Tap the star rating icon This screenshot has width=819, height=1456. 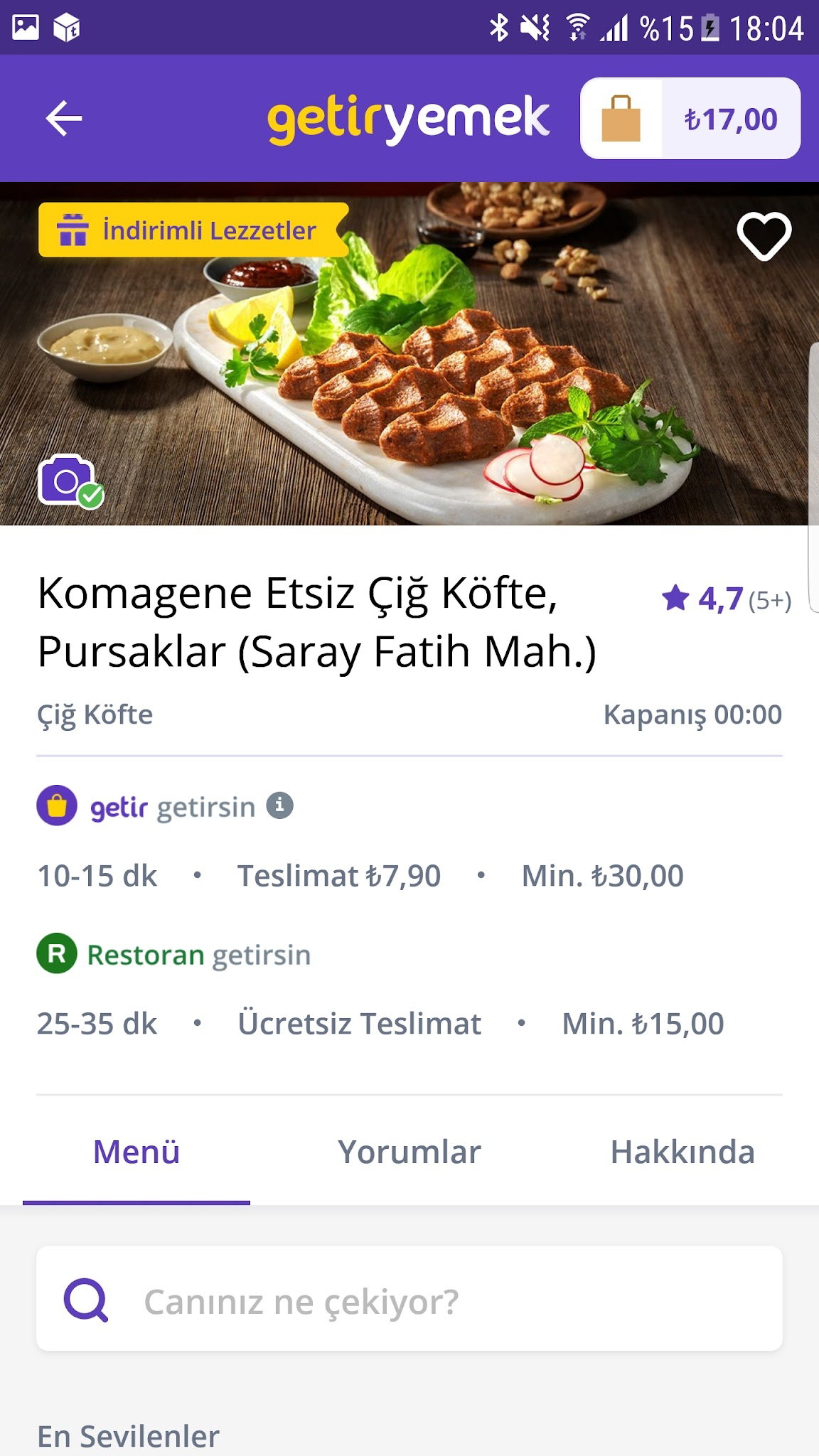(676, 598)
